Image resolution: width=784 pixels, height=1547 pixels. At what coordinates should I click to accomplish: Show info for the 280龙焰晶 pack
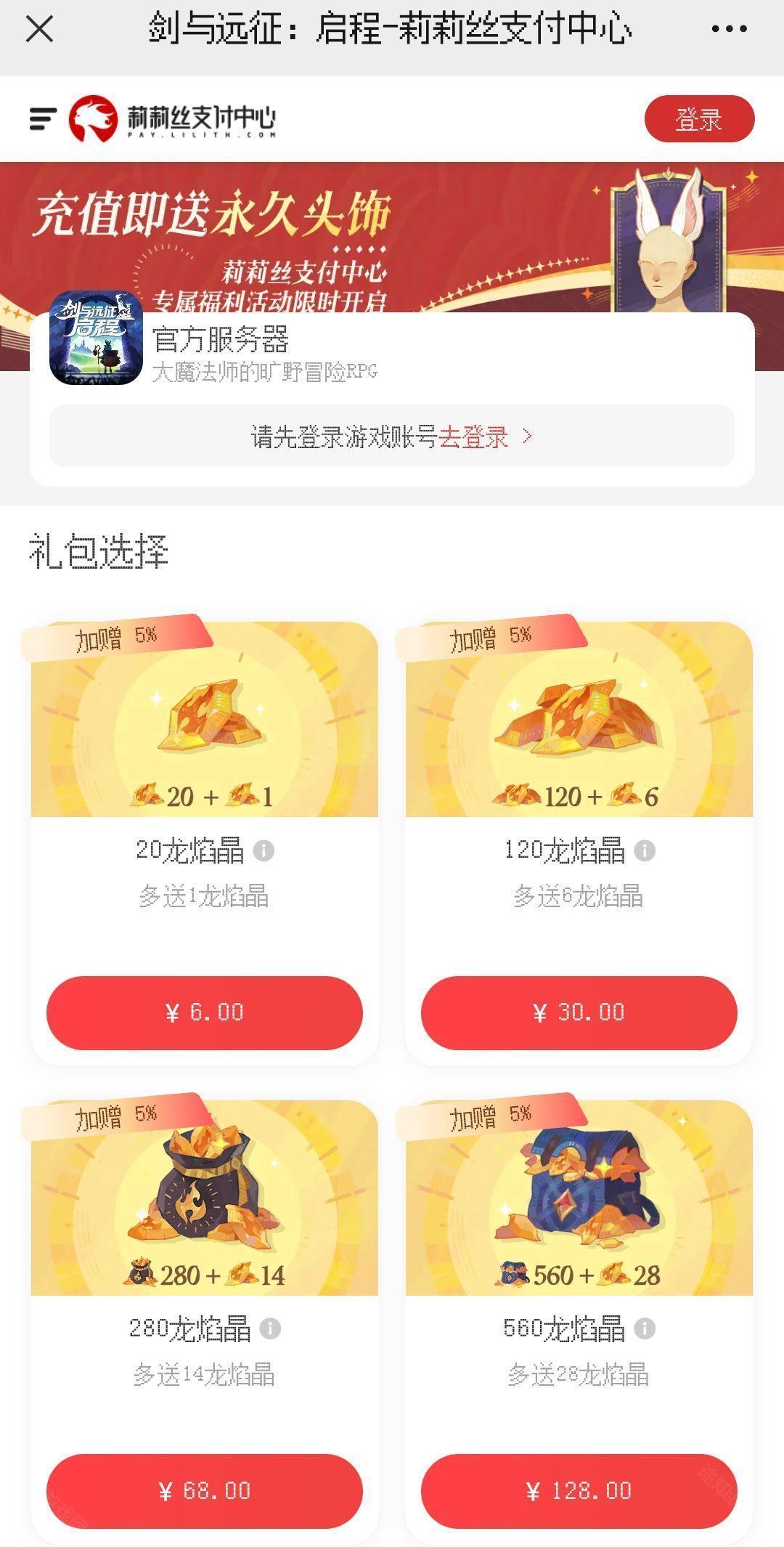click(x=270, y=1328)
